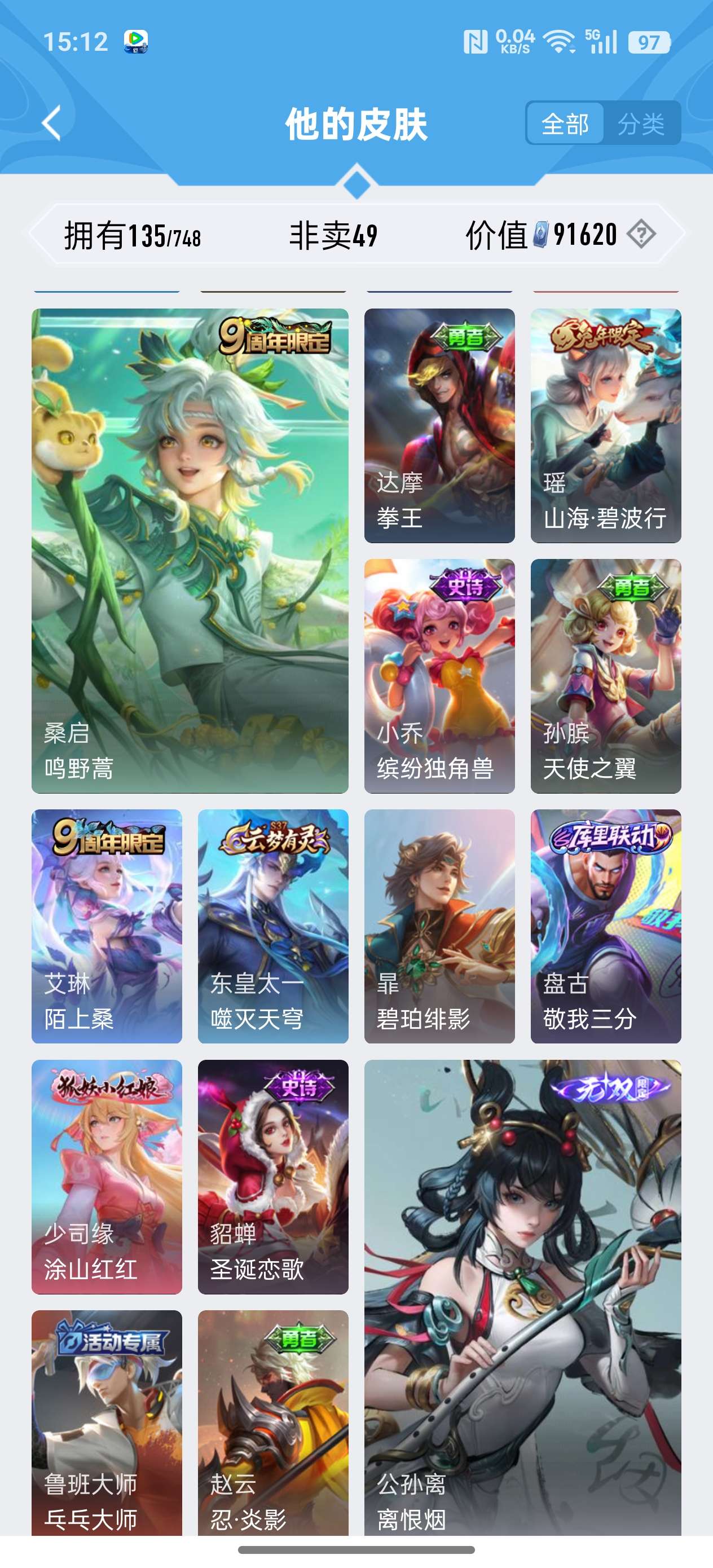Open the 少司缘 涂山红红 skin
The width and height of the screenshot is (713, 1568).
pyautogui.click(x=107, y=1177)
